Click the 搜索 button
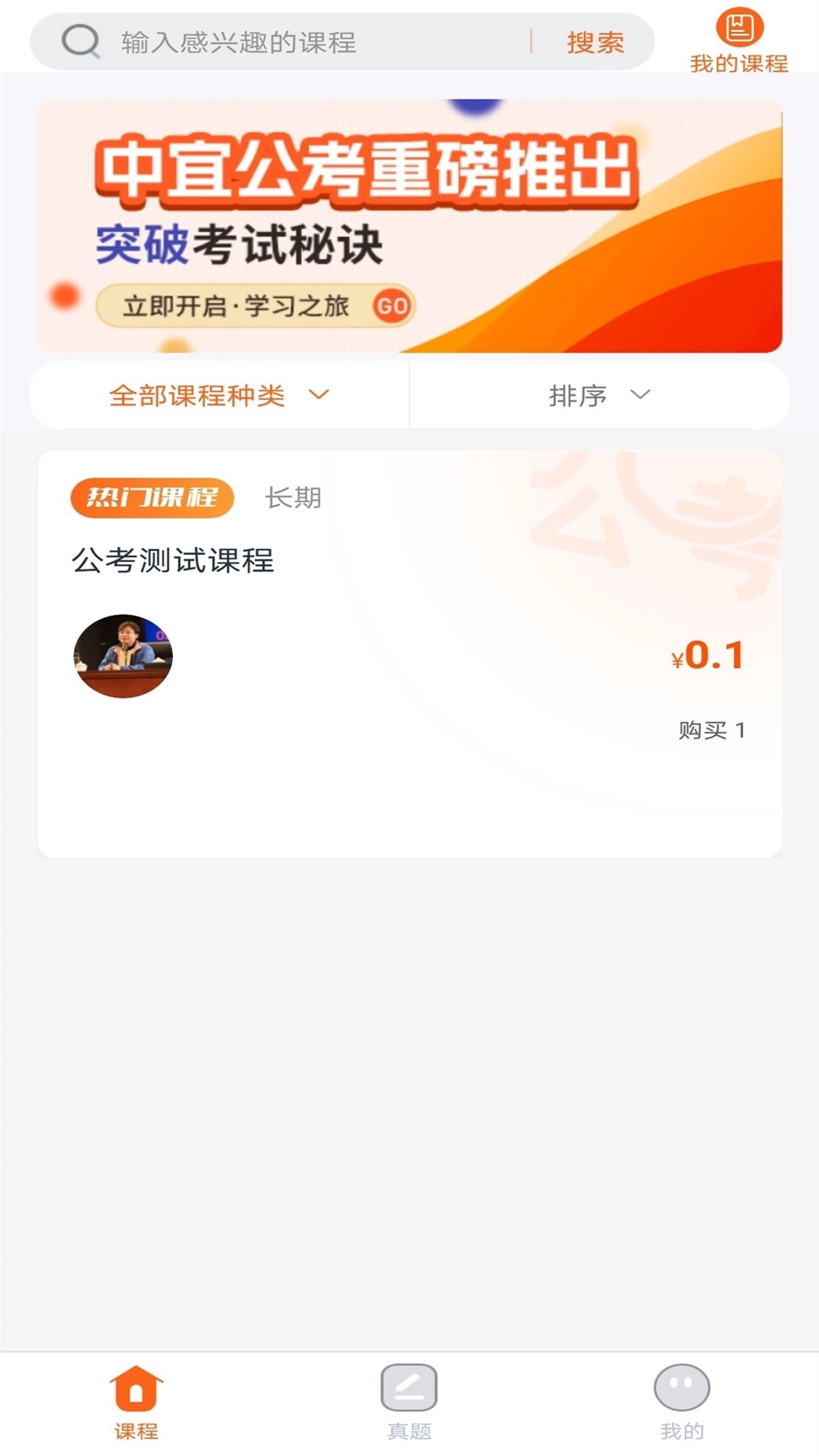Image resolution: width=819 pixels, height=1456 pixels. tap(595, 42)
